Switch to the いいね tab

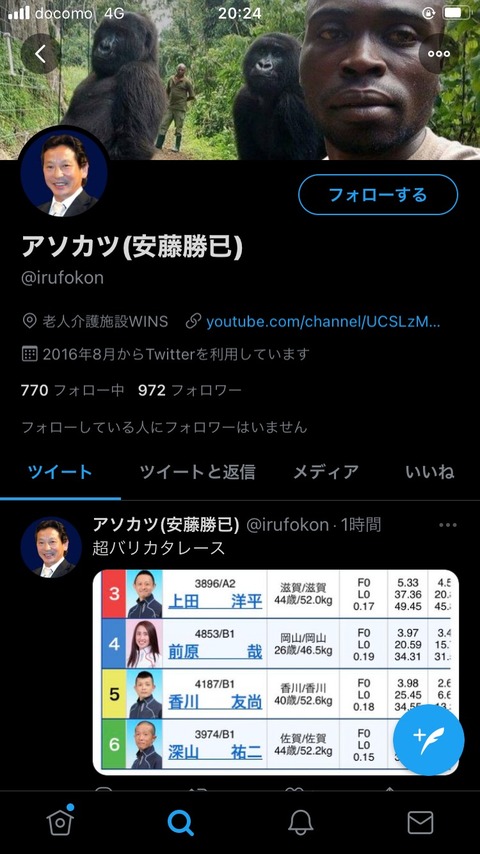430,472
